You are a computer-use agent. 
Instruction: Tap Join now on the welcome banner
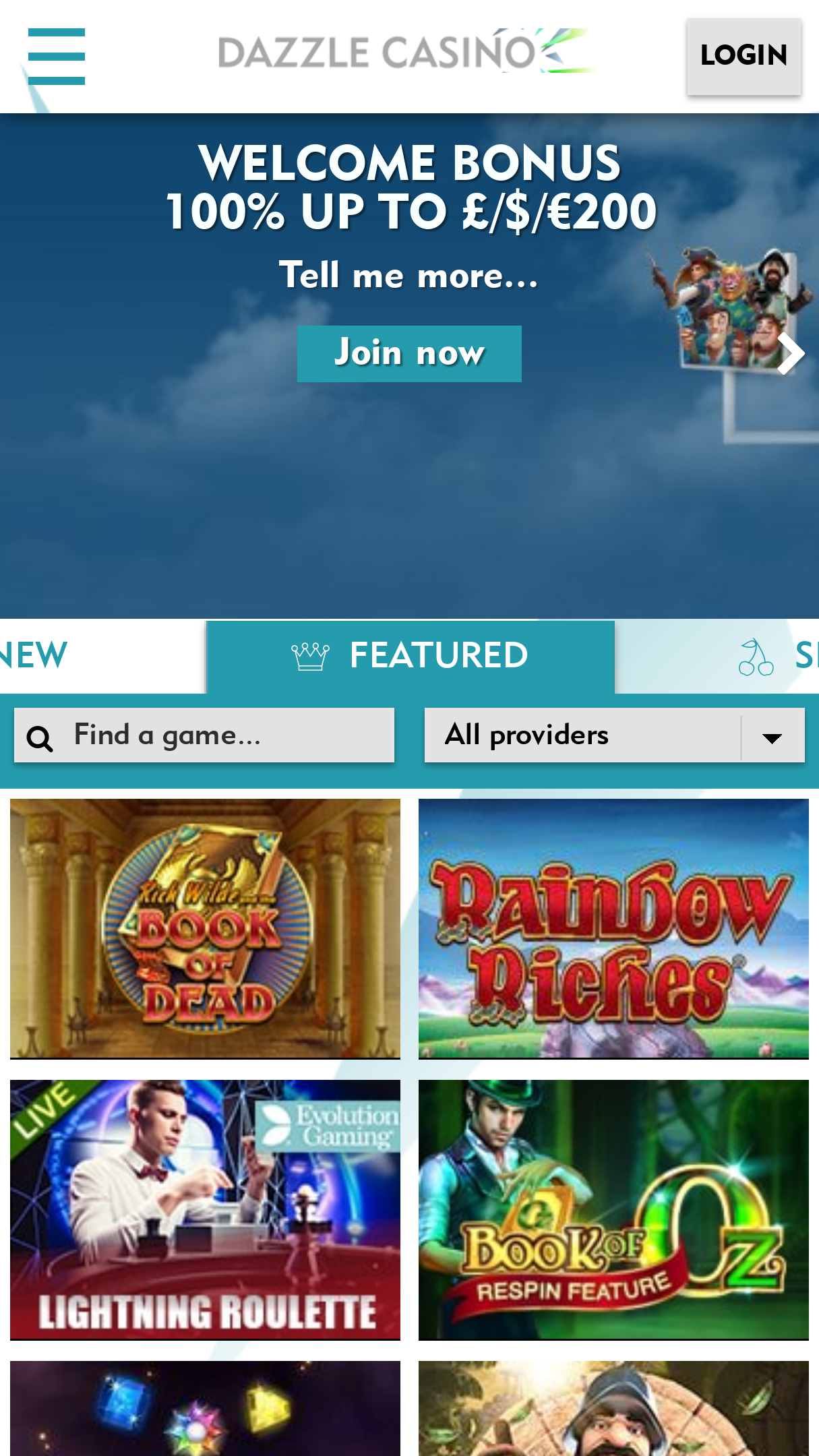coord(409,353)
